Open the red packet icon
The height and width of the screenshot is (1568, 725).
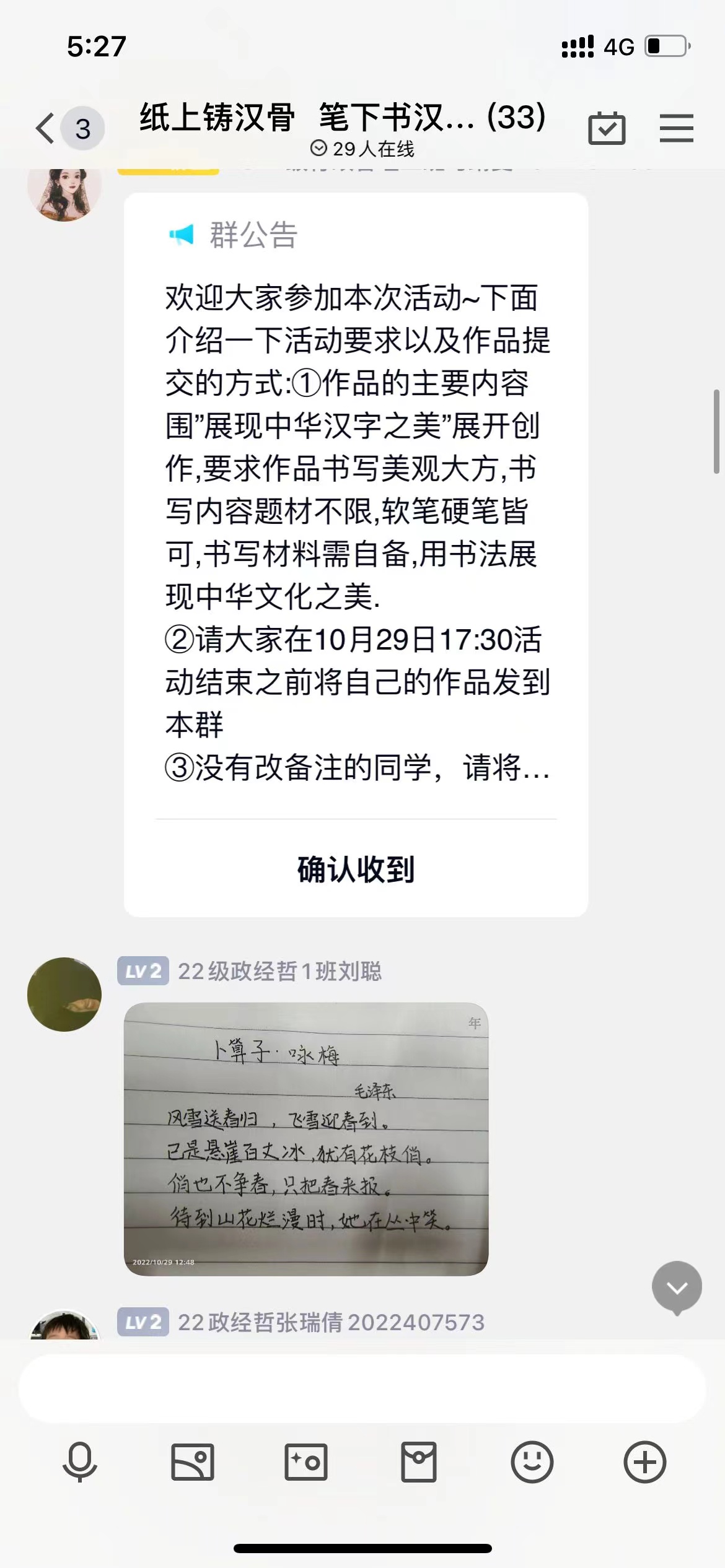pyautogui.click(x=419, y=1462)
